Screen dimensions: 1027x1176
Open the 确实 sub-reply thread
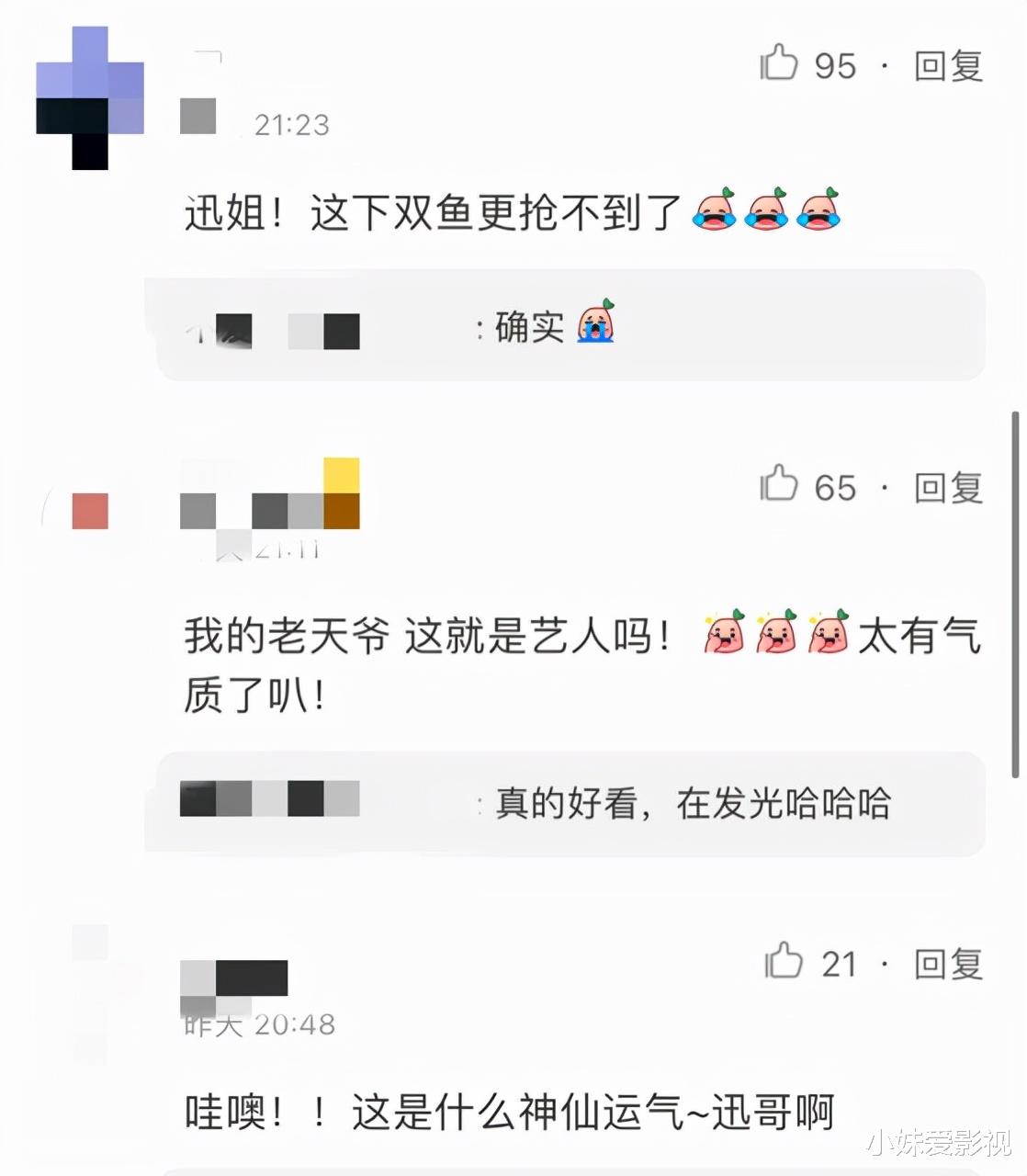click(x=570, y=327)
